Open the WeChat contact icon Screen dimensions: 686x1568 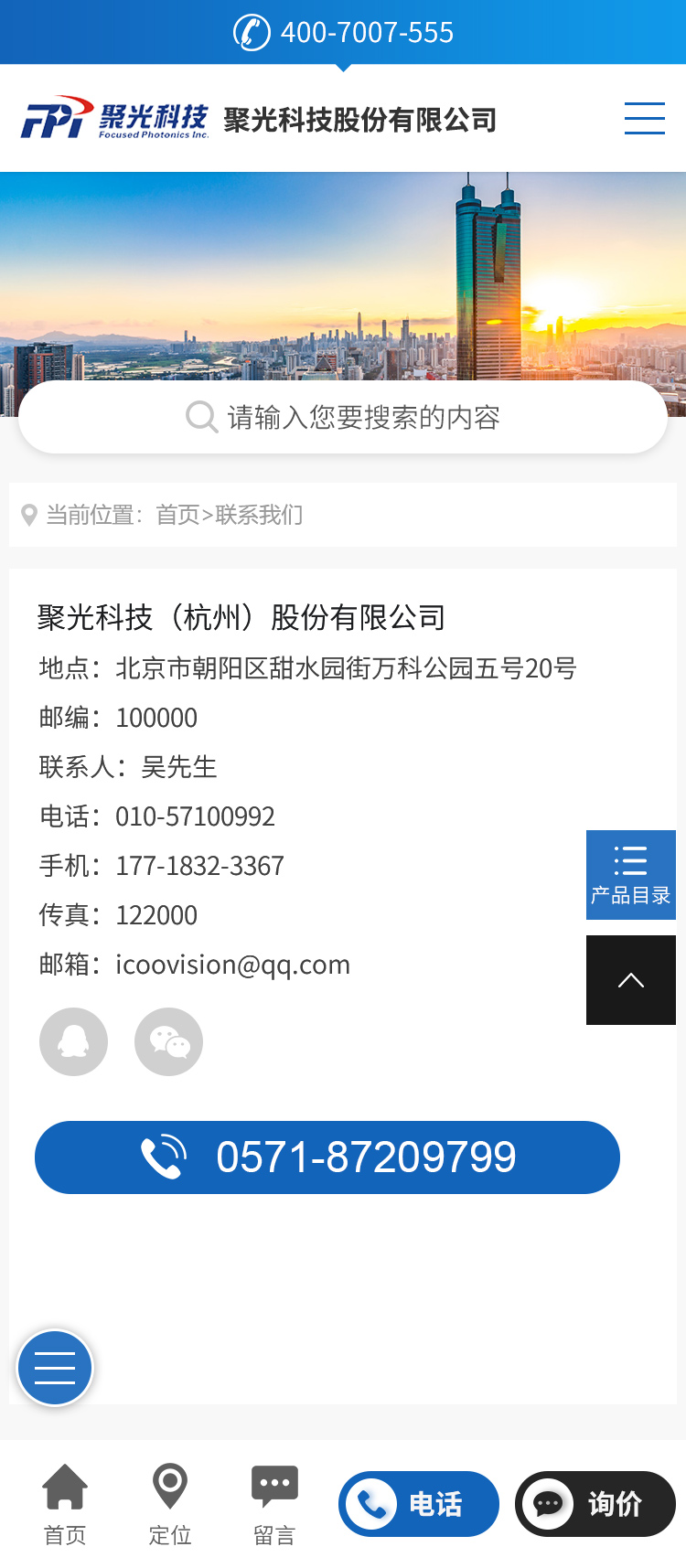pos(168,1041)
